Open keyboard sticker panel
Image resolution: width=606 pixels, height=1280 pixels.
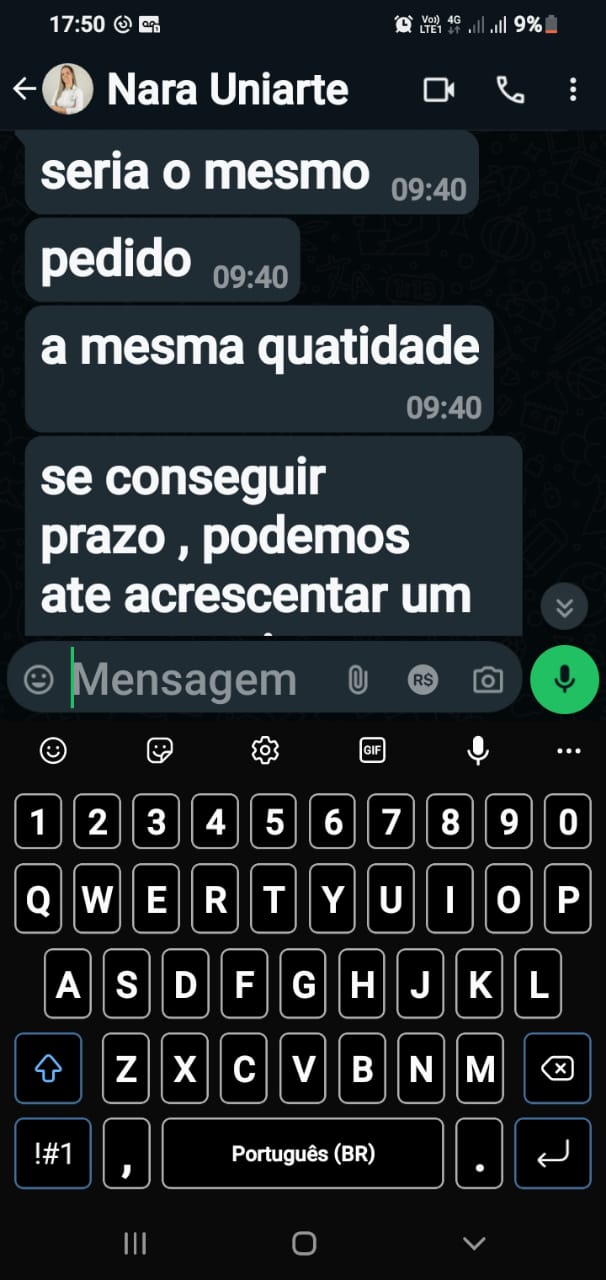(160, 750)
